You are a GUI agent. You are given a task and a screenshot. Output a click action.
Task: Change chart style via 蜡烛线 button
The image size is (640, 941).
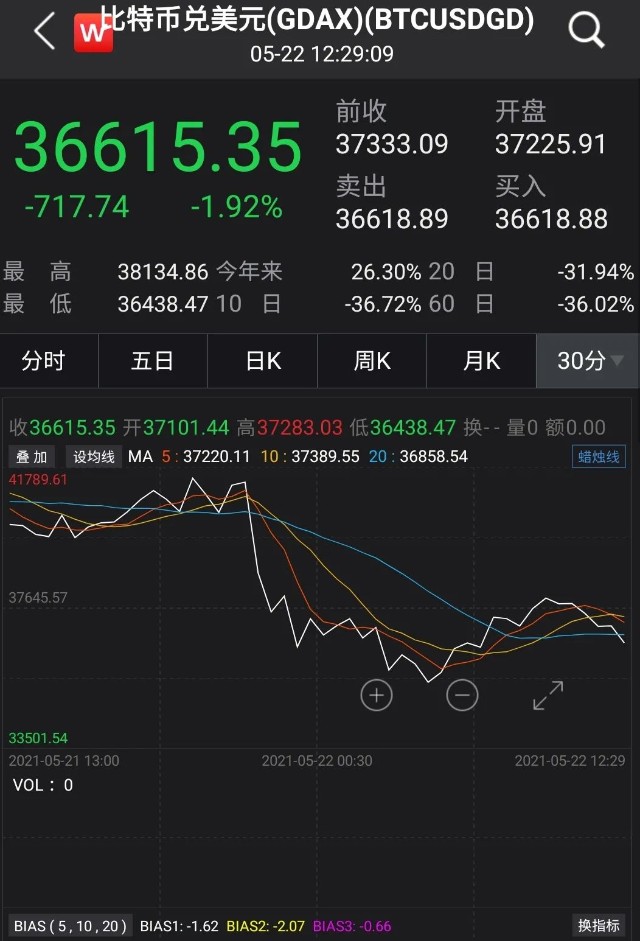[599, 457]
